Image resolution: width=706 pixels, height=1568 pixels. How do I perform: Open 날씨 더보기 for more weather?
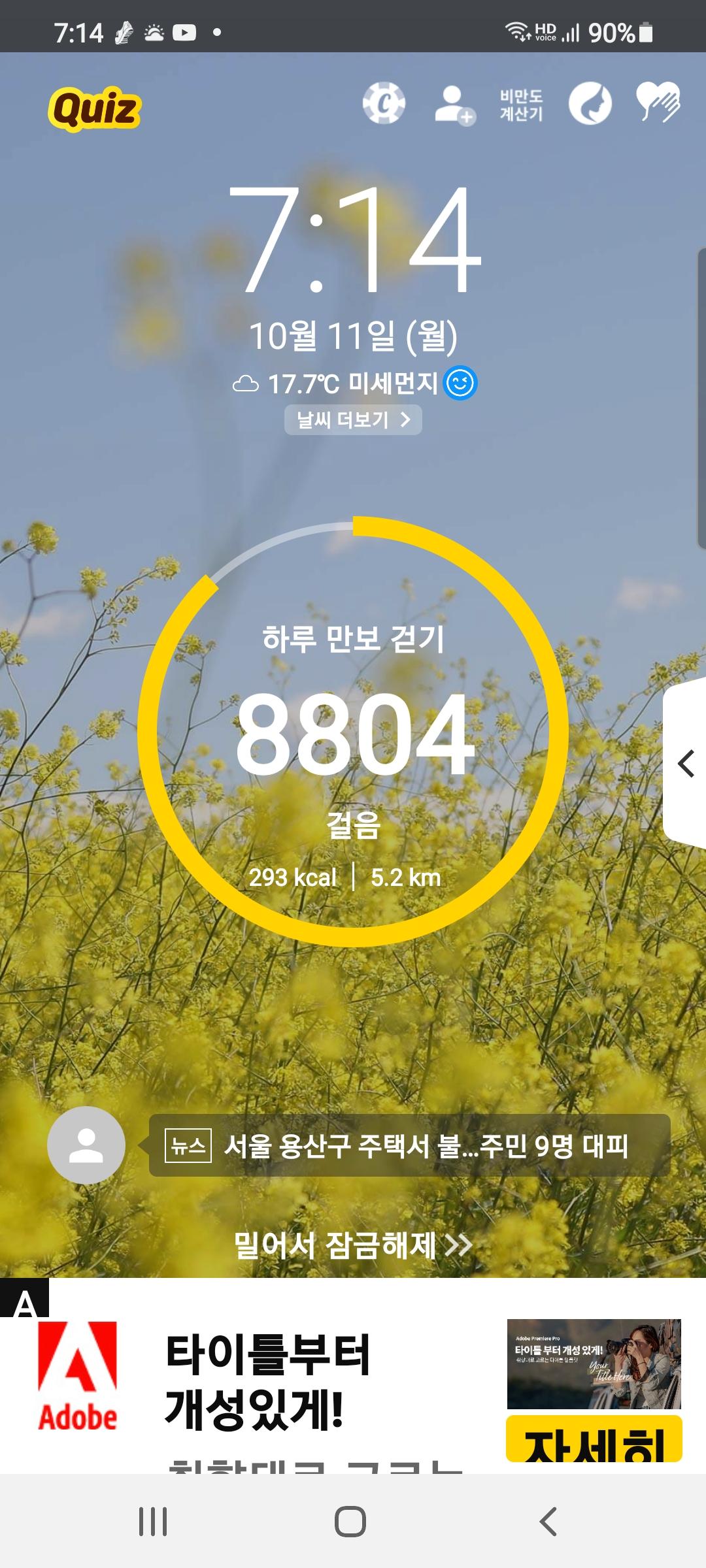point(353,419)
